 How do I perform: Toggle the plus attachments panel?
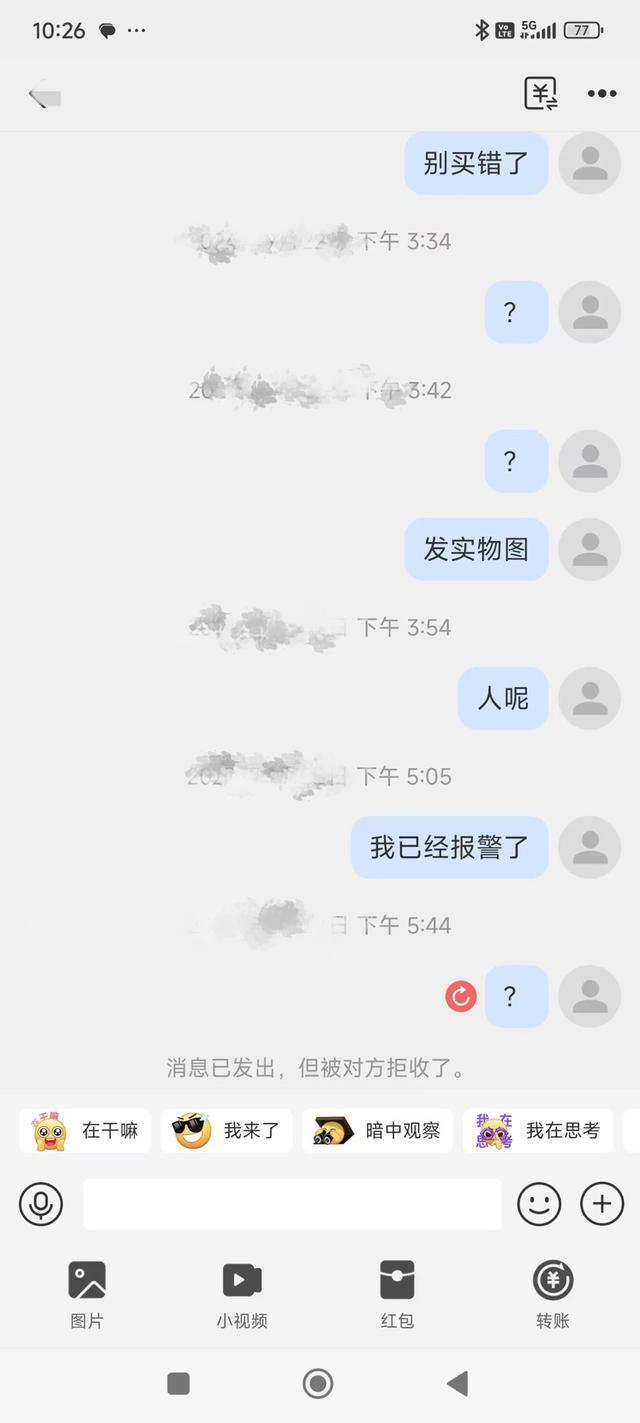click(602, 1204)
